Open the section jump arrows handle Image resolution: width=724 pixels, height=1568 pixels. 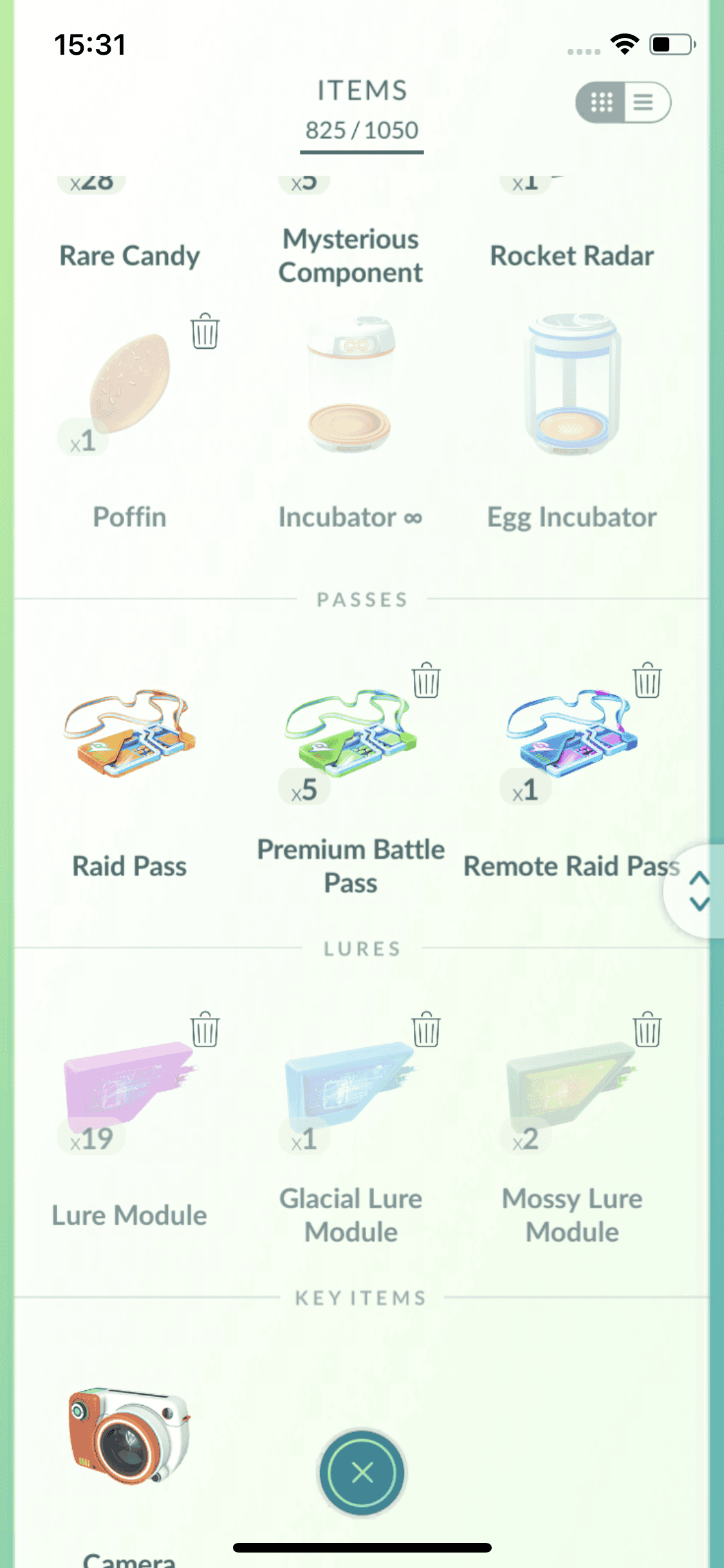pyautogui.click(x=699, y=891)
